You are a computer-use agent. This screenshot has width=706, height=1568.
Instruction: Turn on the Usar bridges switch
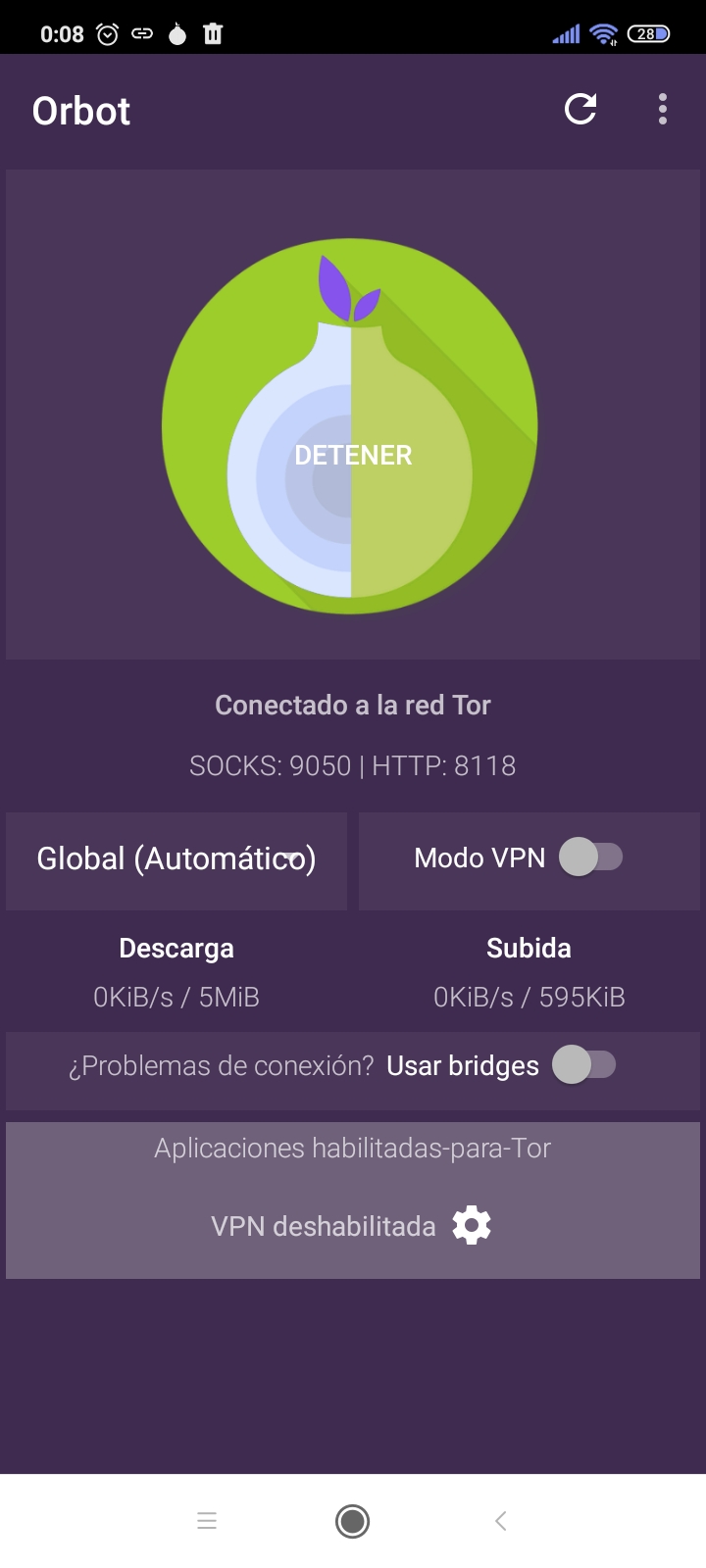click(584, 1065)
